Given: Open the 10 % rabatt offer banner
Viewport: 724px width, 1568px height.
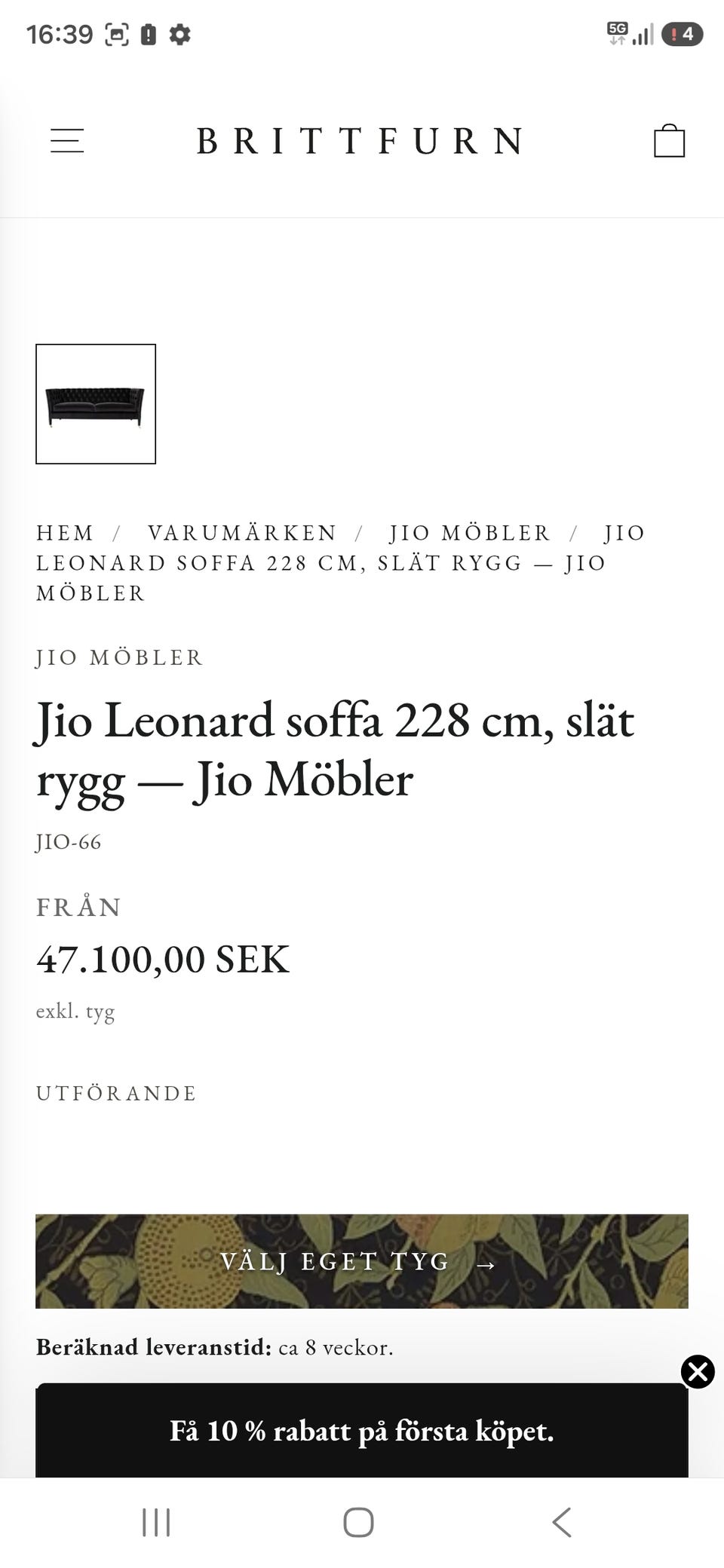Looking at the screenshot, I should pyautogui.click(x=362, y=1430).
